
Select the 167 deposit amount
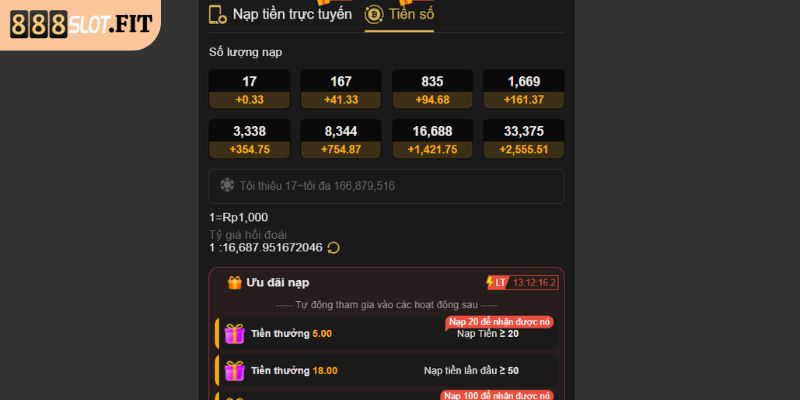point(340,89)
